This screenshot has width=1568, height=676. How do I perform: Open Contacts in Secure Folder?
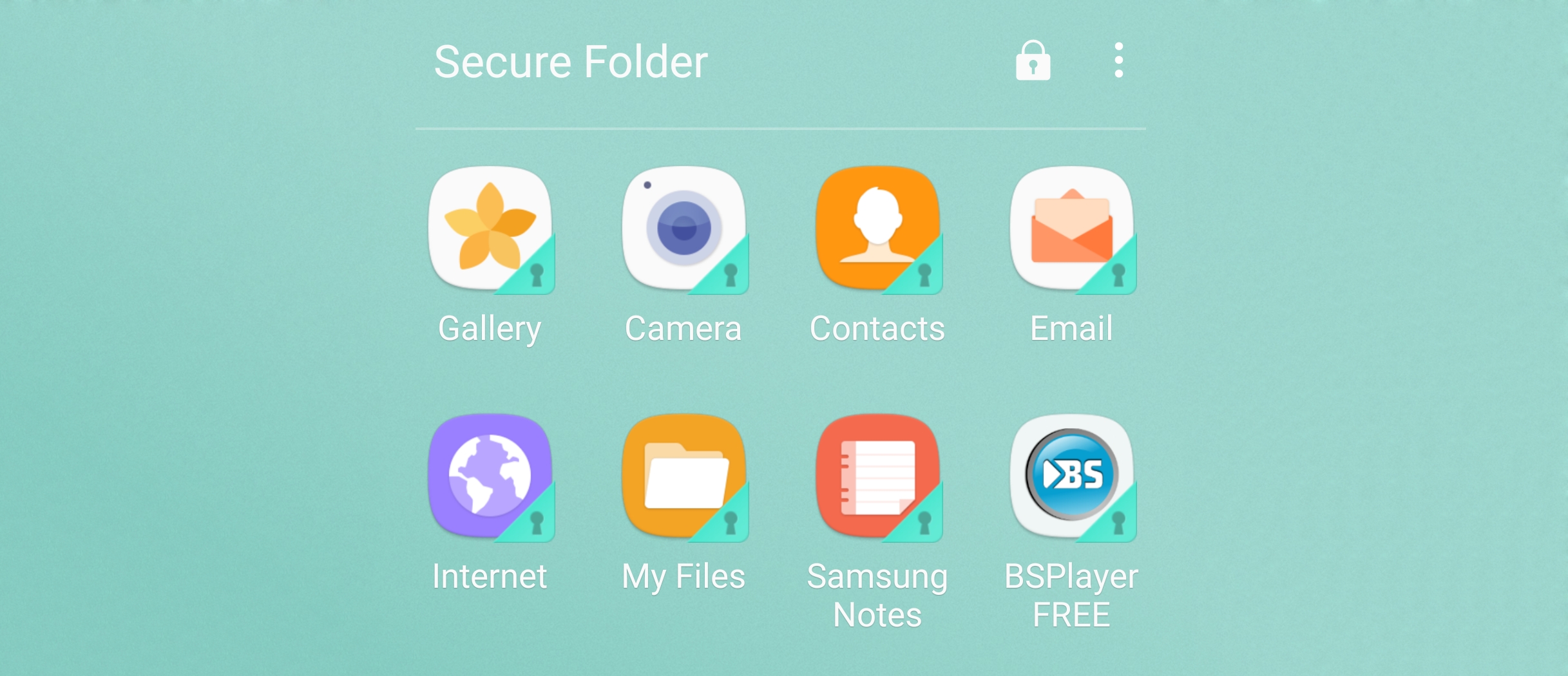877,229
